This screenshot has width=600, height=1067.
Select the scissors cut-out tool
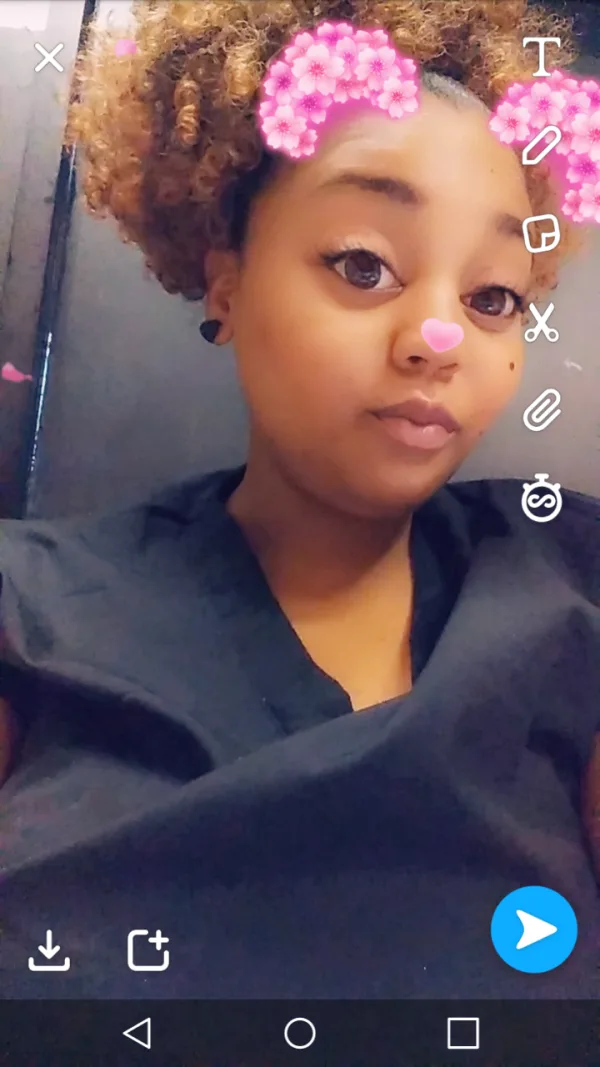[x=541, y=322]
